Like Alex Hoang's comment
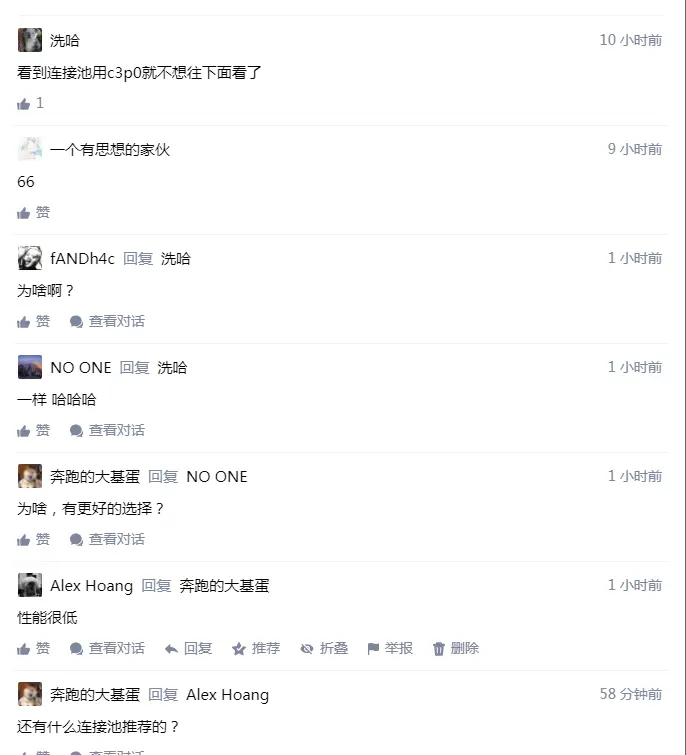 point(33,648)
